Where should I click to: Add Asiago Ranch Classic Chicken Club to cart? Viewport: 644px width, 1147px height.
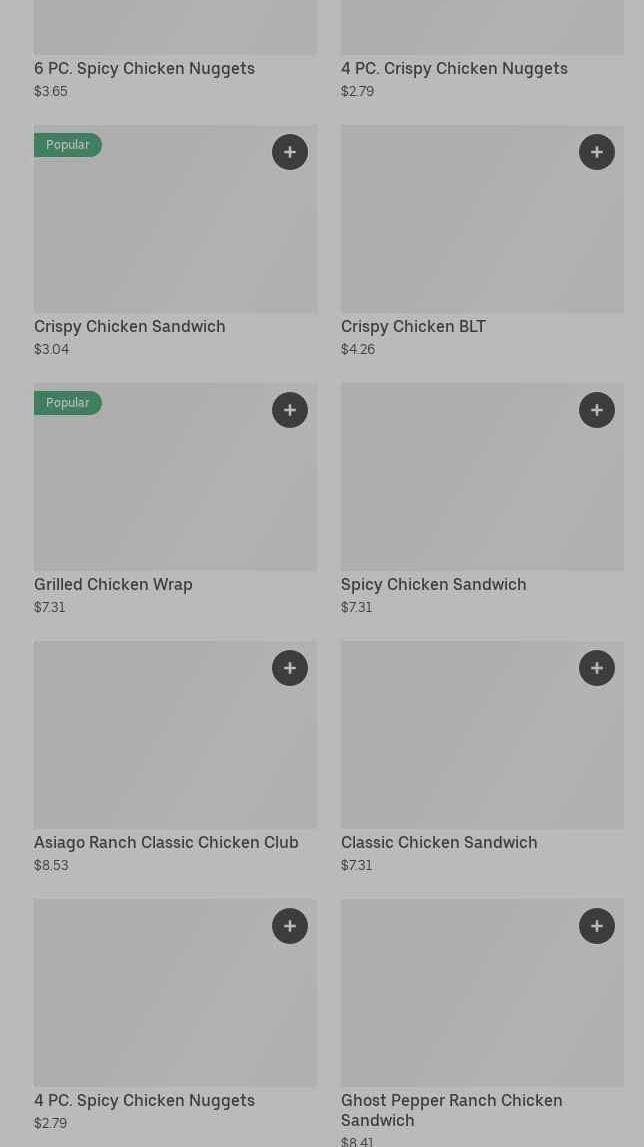coord(290,668)
